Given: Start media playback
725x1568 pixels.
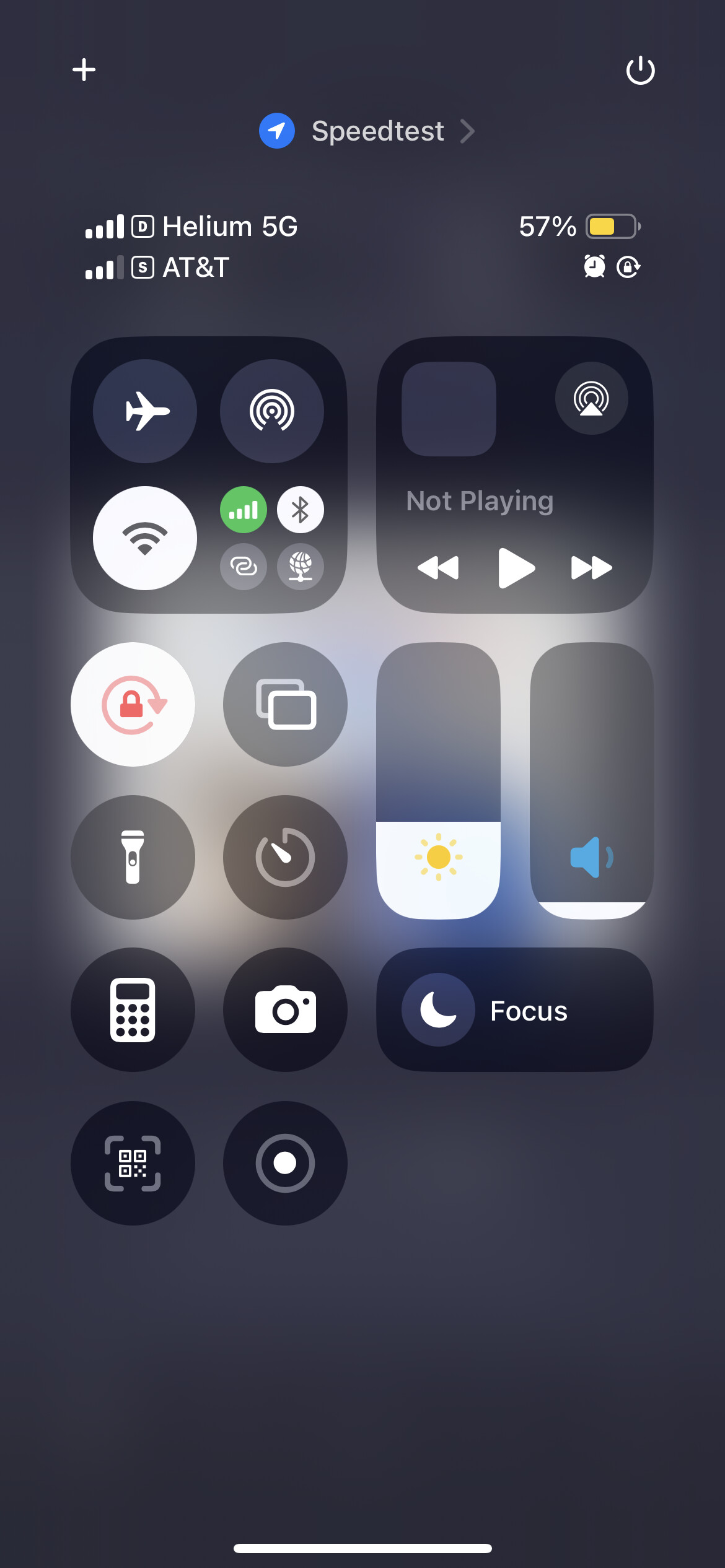Looking at the screenshot, I should (516, 568).
